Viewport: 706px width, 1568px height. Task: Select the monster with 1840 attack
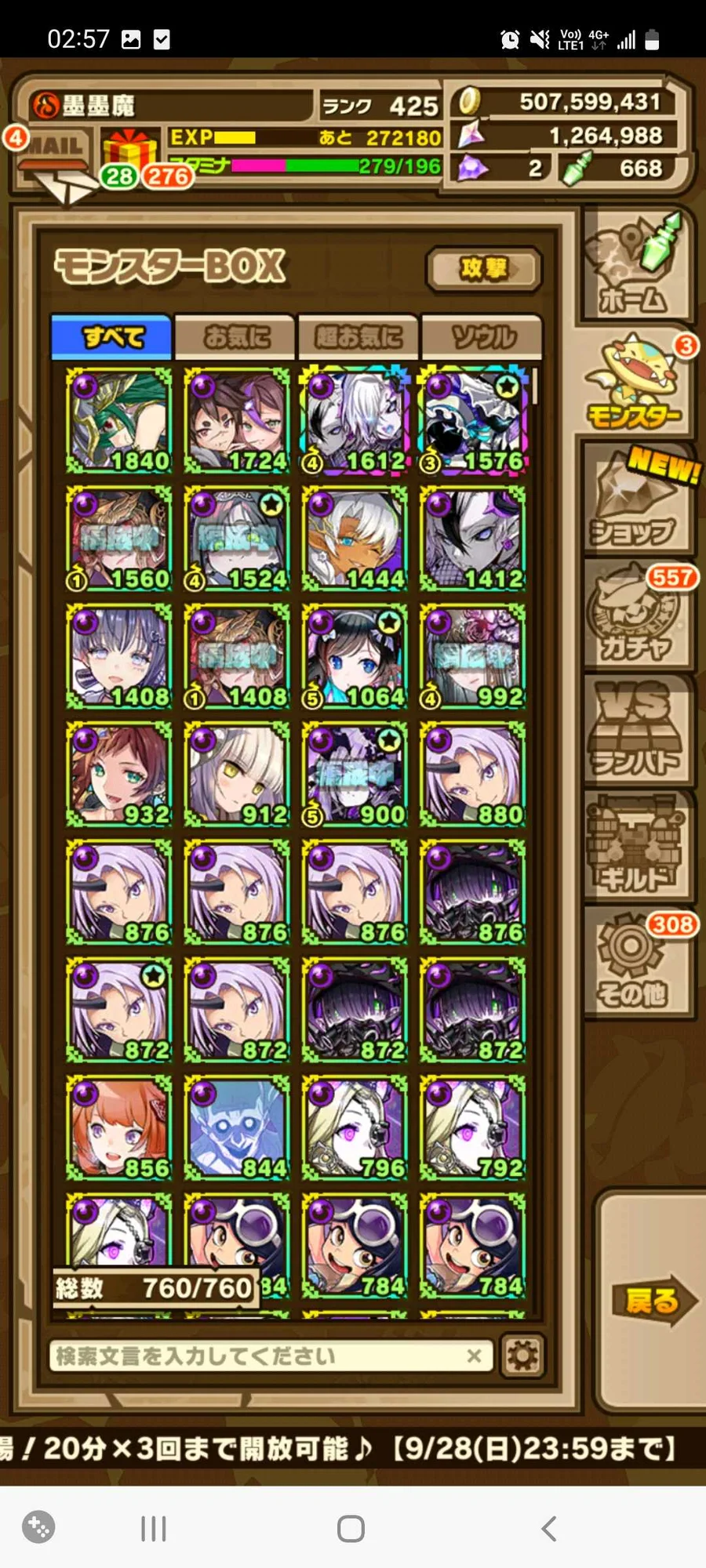pyautogui.click(x=119, y=421)
